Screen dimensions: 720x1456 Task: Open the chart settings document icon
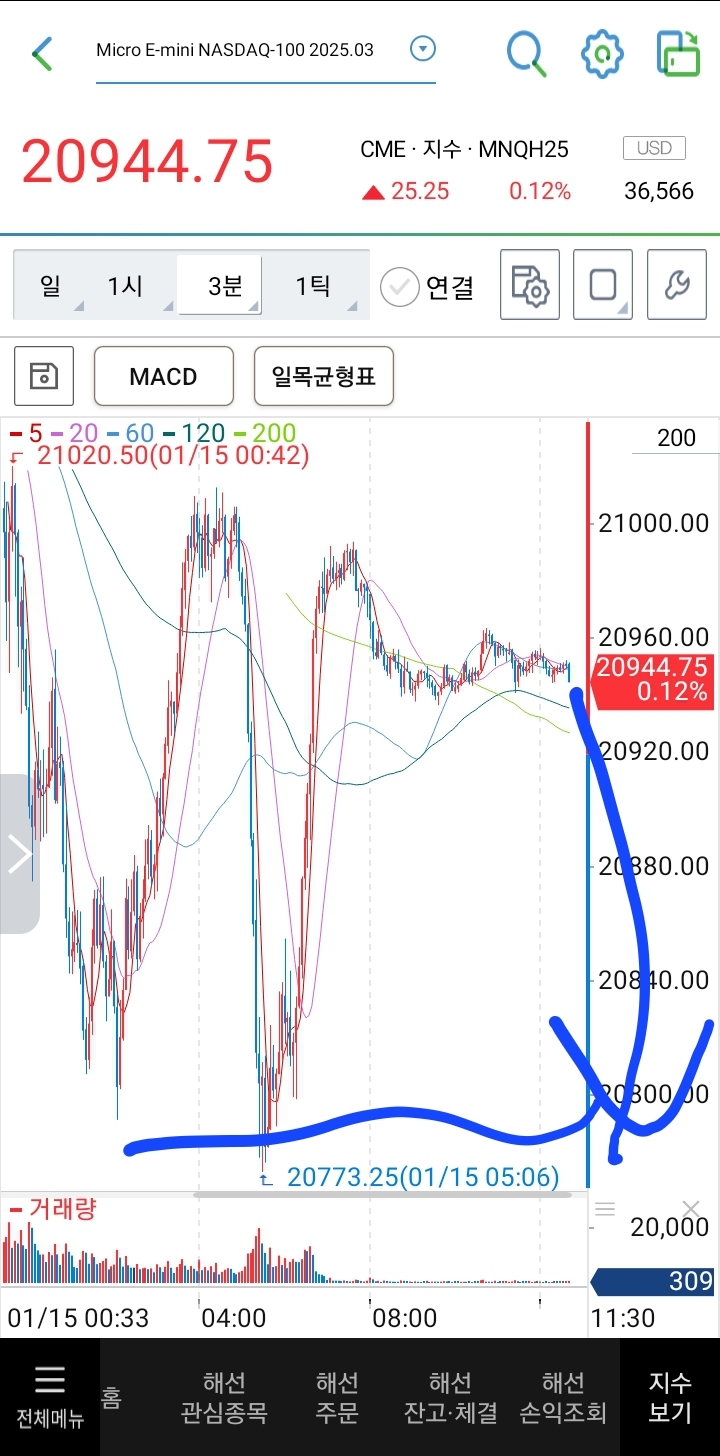pos(530,285)
